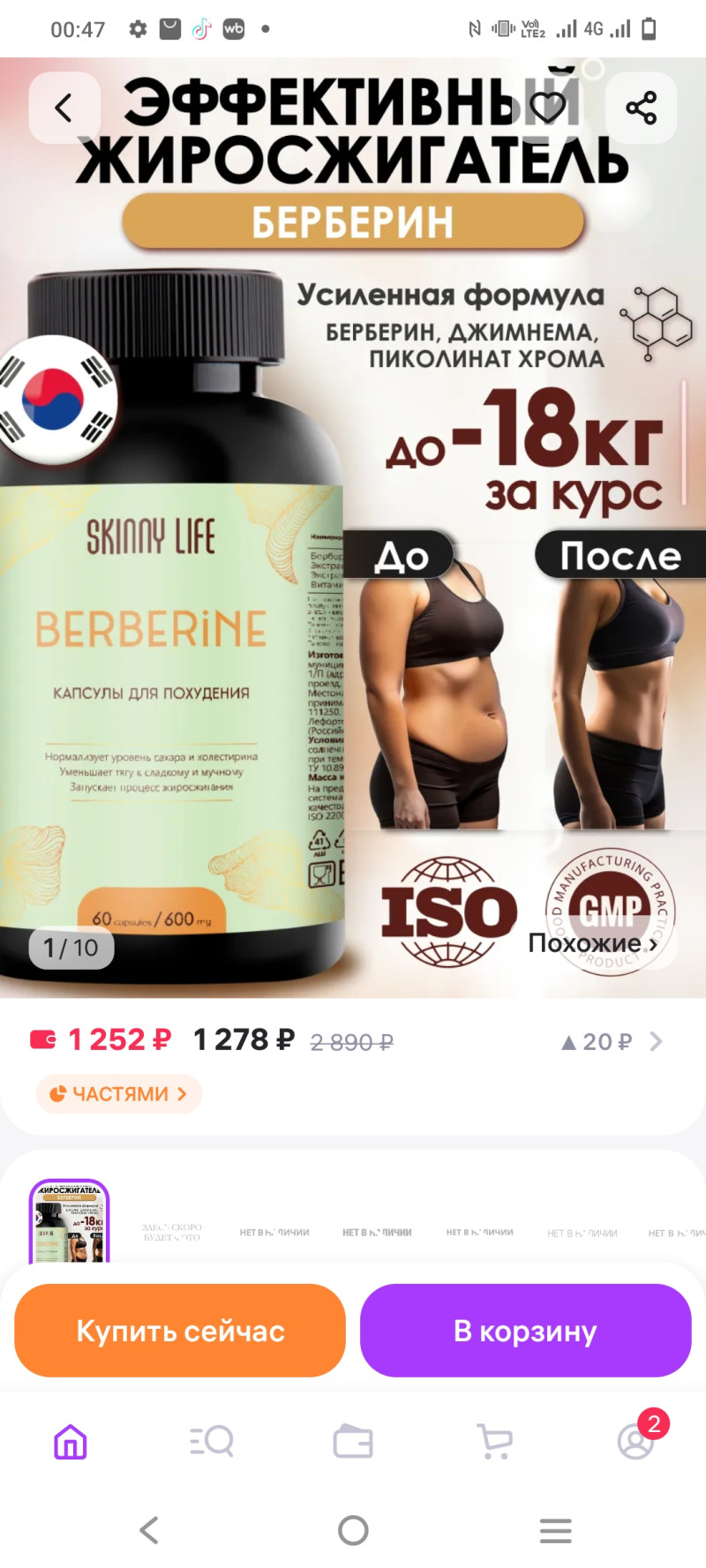Open the profile tab with badge

pyautogui.click(x=635, y=1443)
